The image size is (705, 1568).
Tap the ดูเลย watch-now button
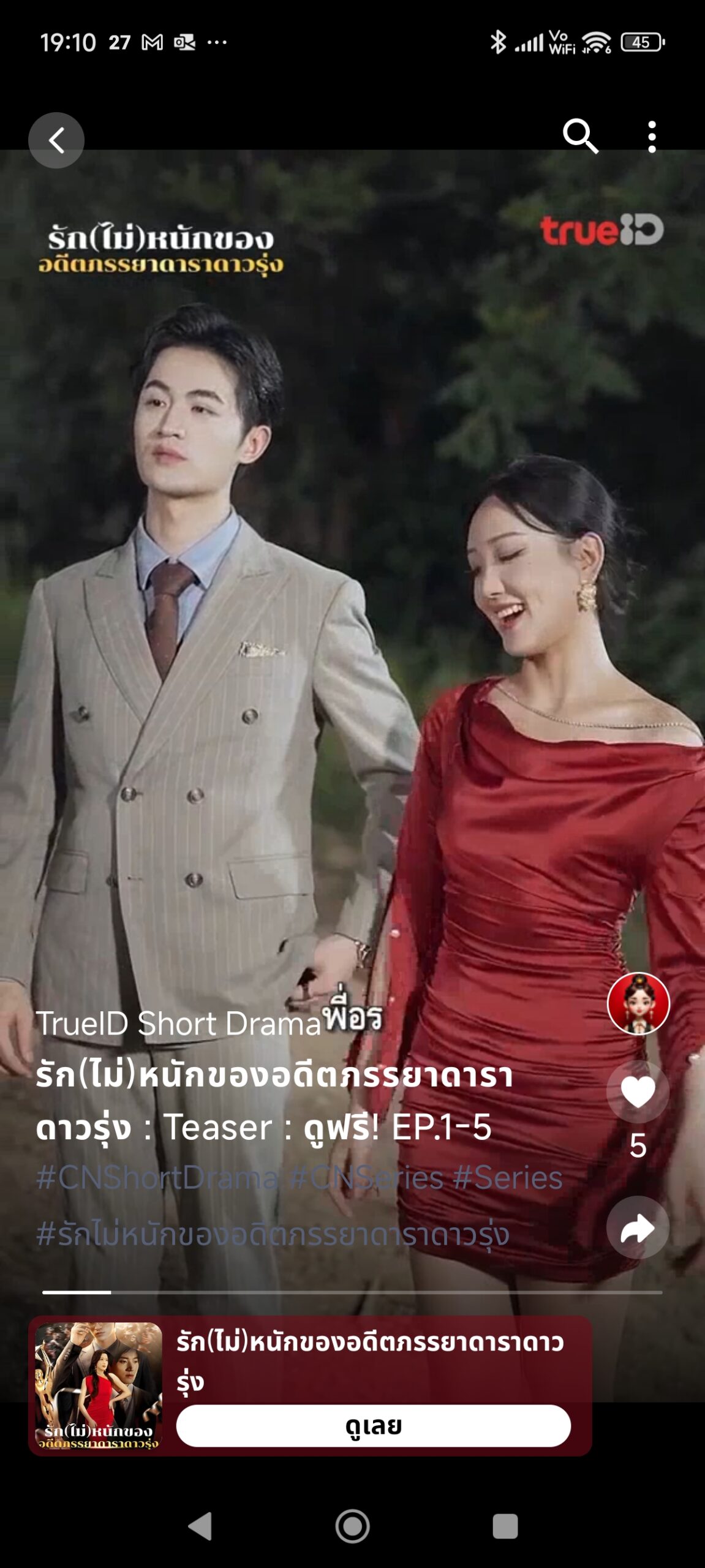coord(373,1425)
